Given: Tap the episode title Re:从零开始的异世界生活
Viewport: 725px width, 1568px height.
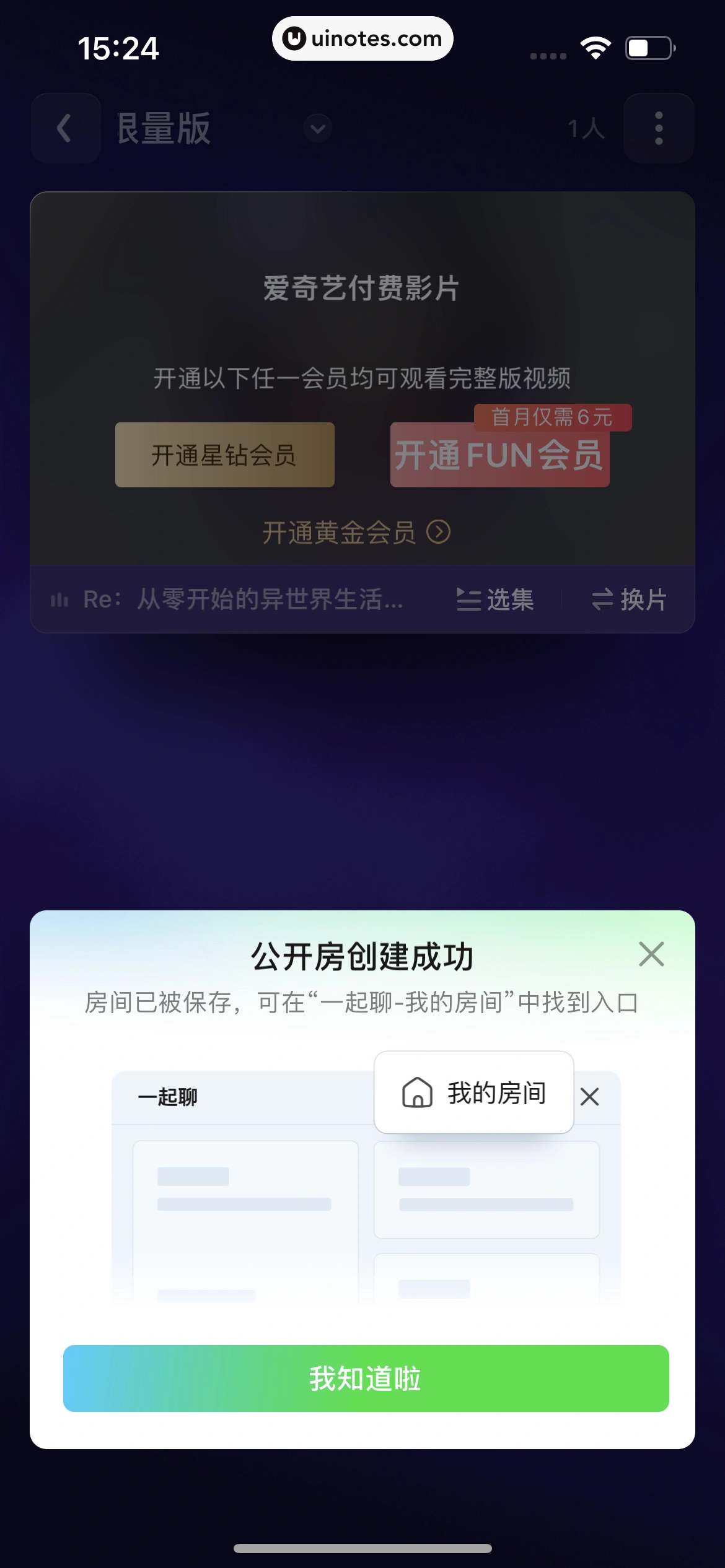Looking at the screenshot, I should pyautogui.click(x=242, y=599).
